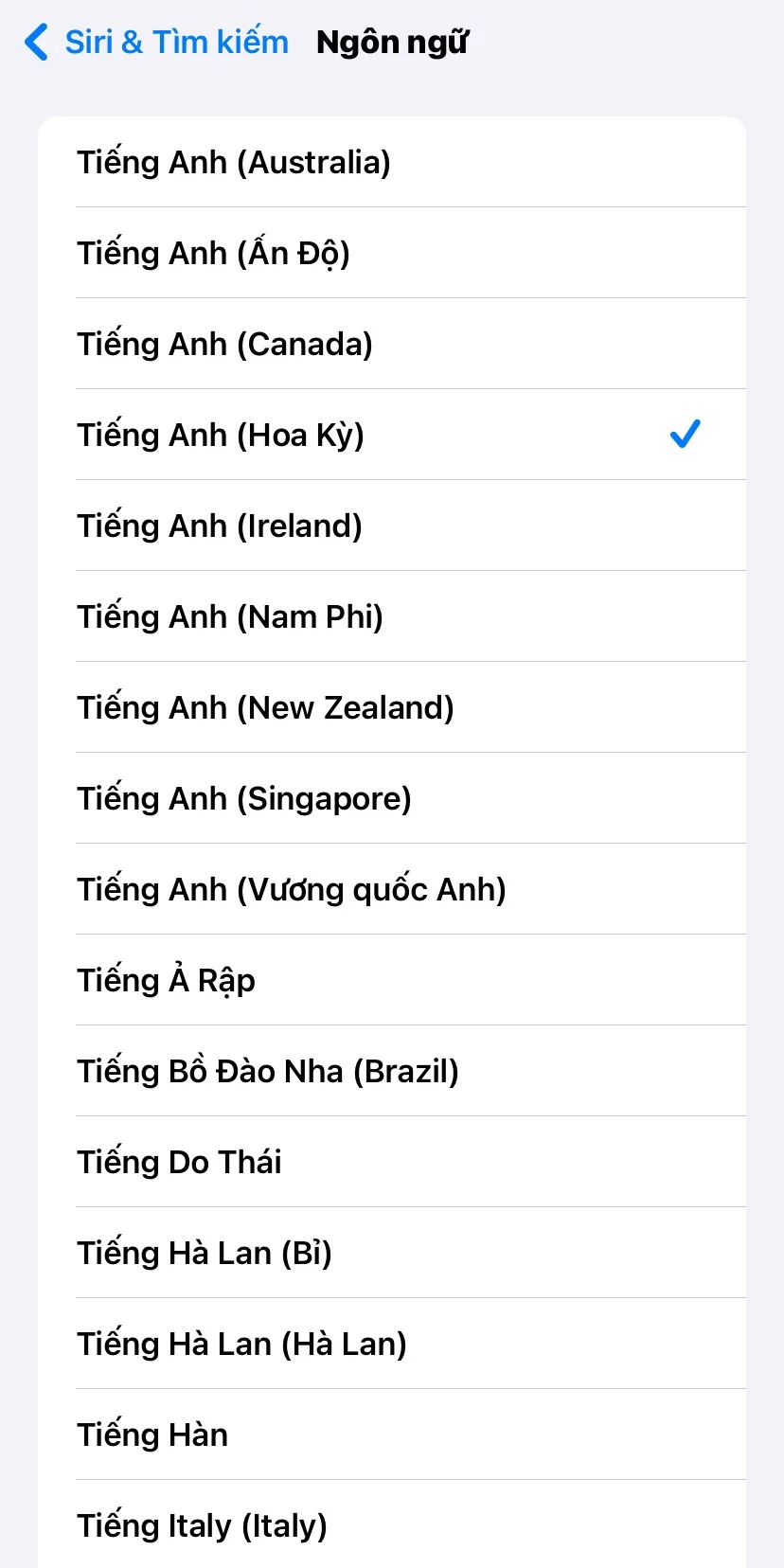Tap the checkmark beside Tiếng Anh (Hoa Kỳ)

(x=684, y=434)
